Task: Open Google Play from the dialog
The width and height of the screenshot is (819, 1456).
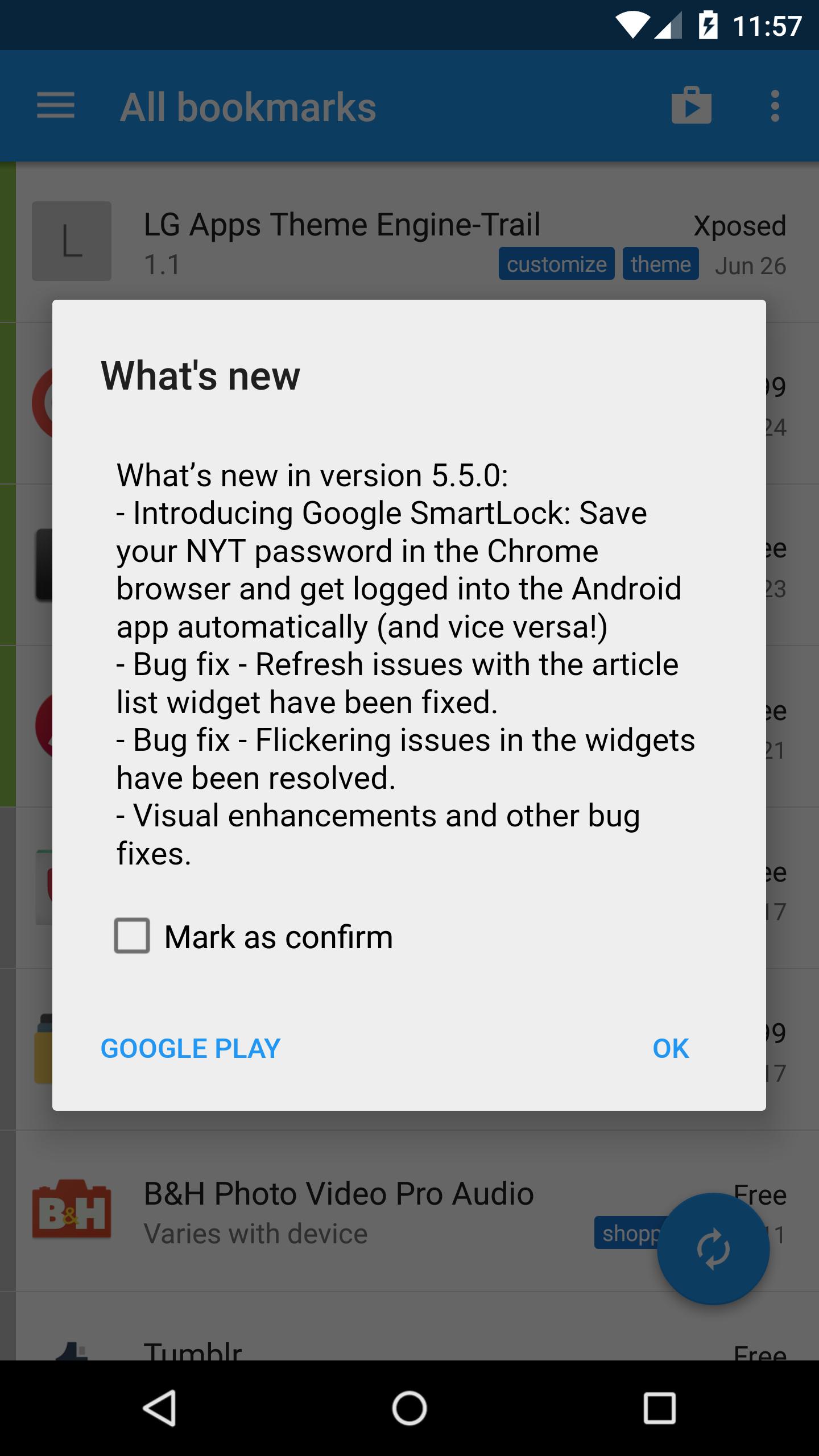Action: pyautogui.click(x=191, y=1048)
